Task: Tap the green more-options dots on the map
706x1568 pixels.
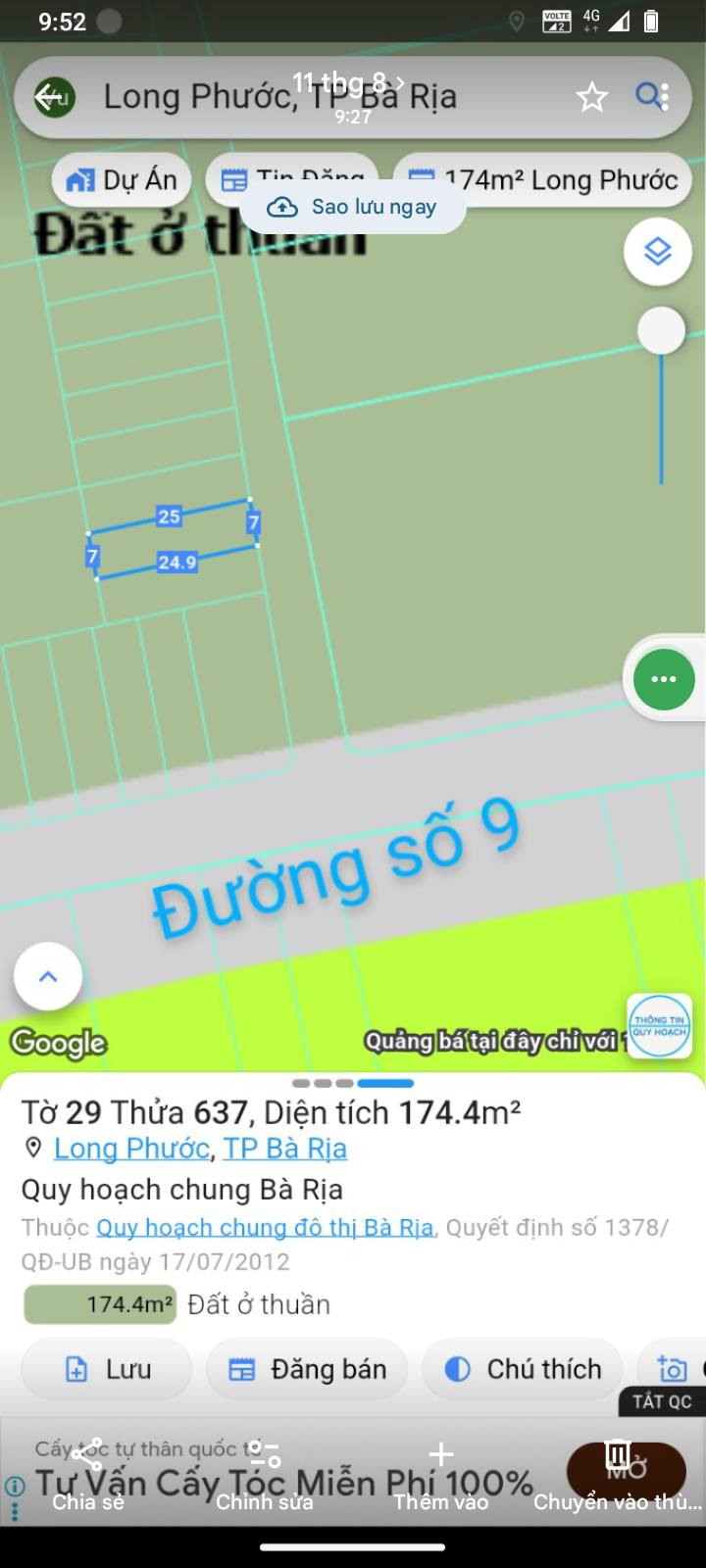Action: 664,679
